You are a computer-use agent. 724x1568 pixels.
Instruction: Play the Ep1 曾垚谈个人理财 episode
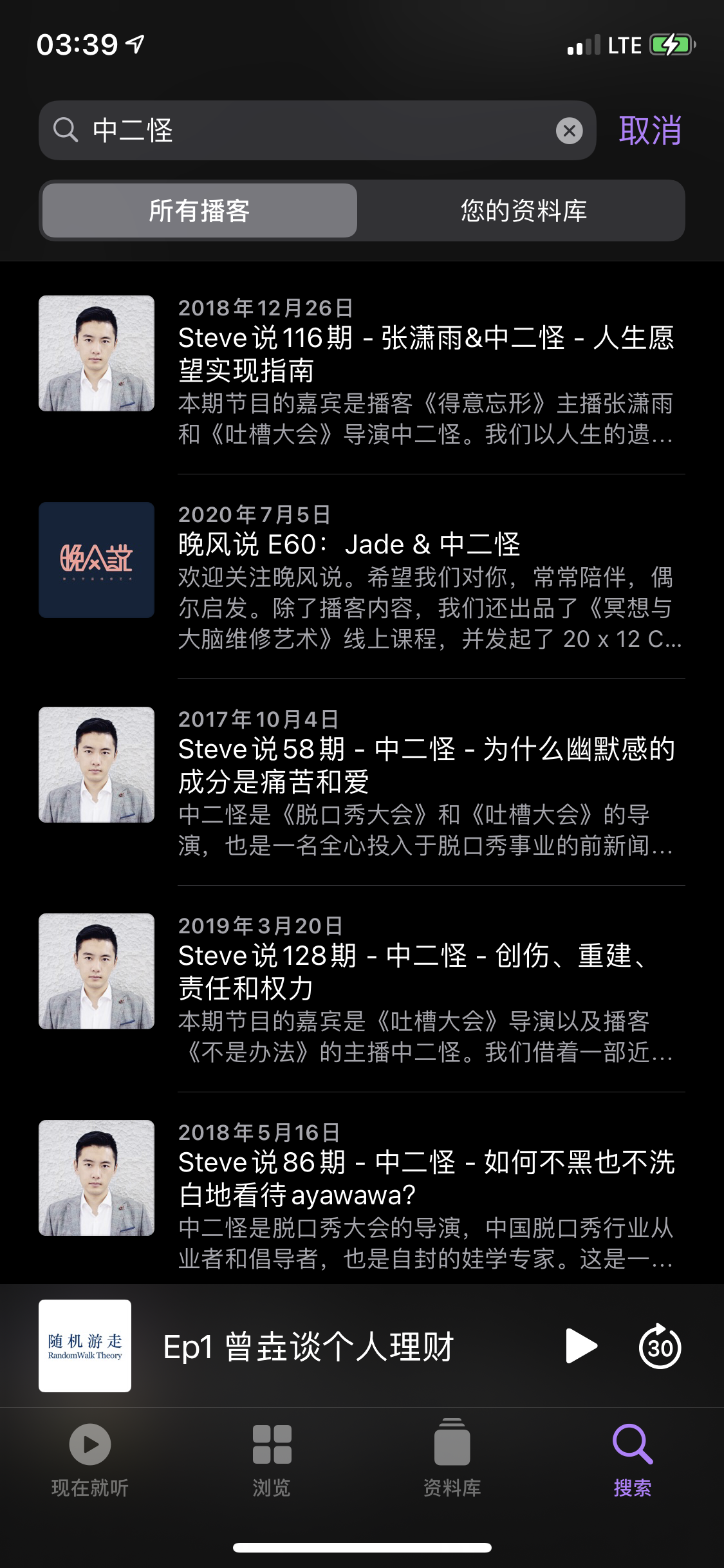[x=581, y=1346]
